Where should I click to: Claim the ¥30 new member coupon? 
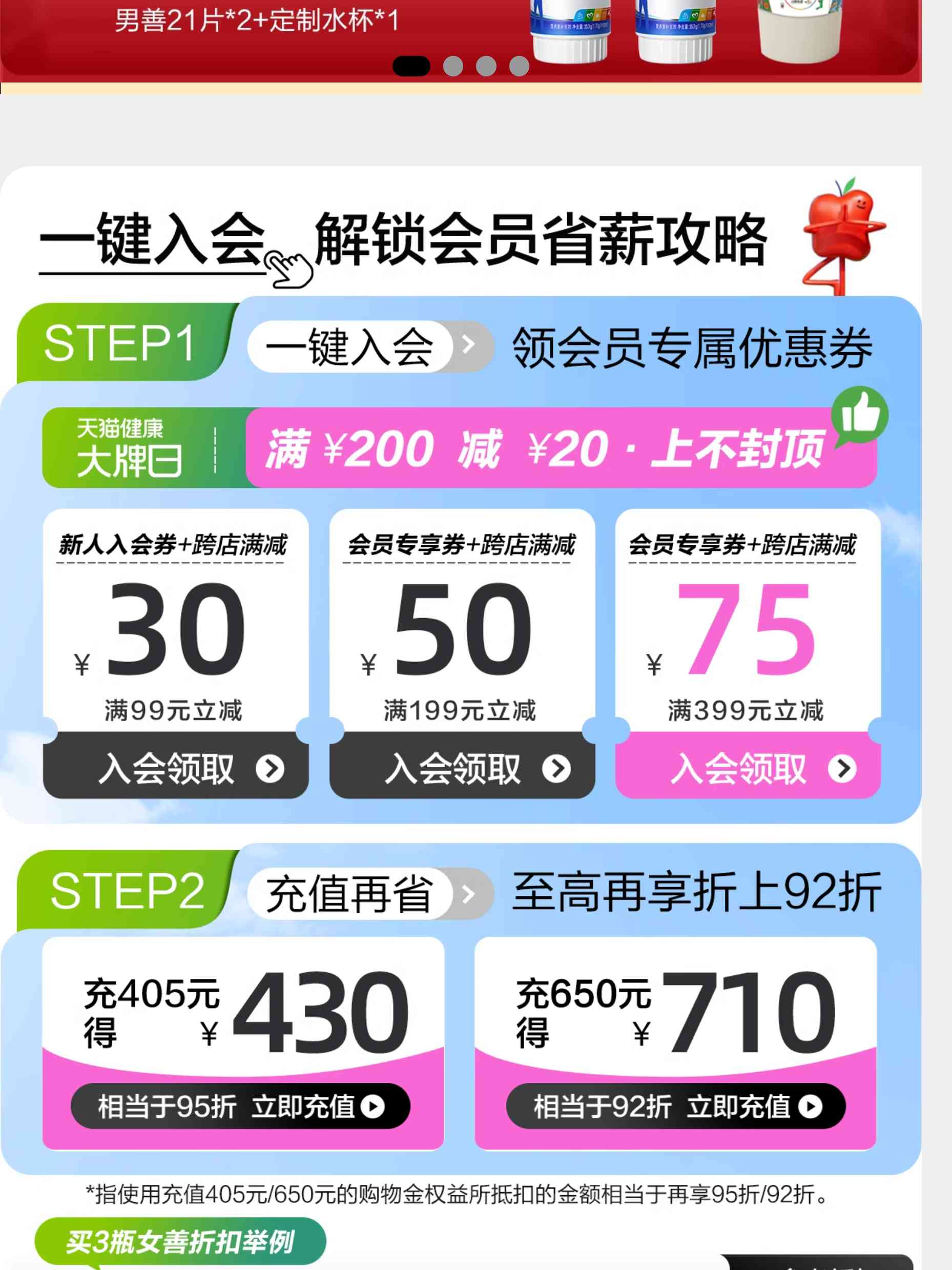[176, 768]
